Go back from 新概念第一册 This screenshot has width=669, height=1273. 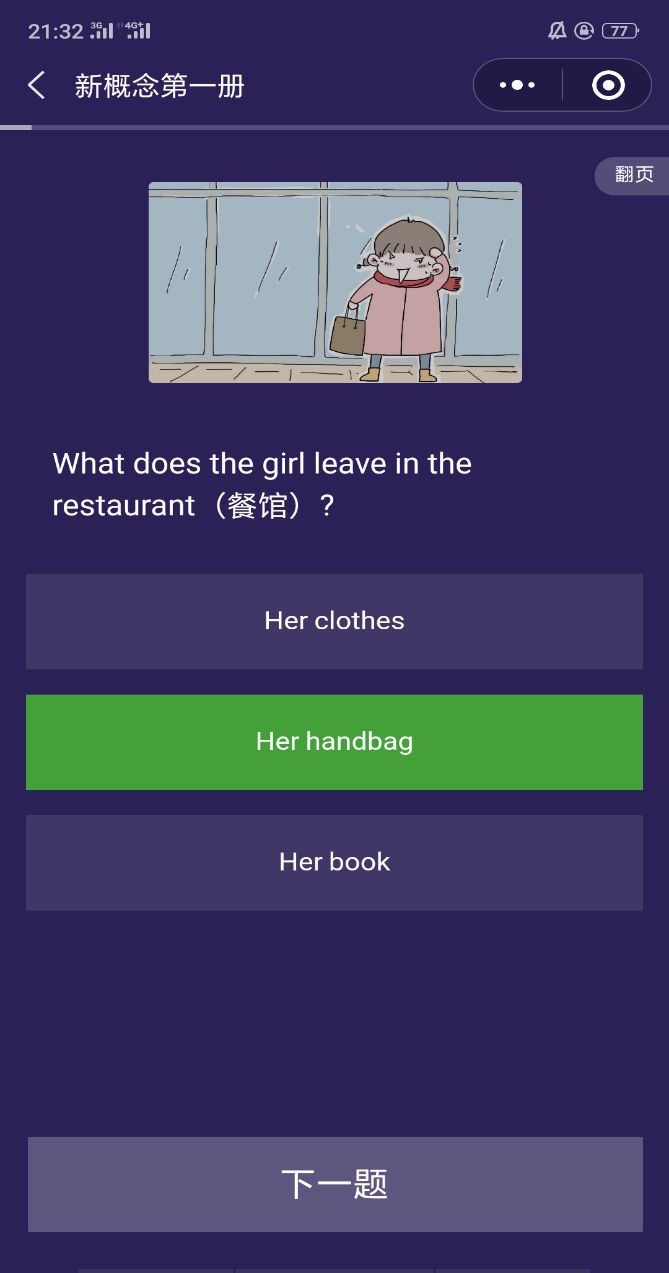click(37, 86)
